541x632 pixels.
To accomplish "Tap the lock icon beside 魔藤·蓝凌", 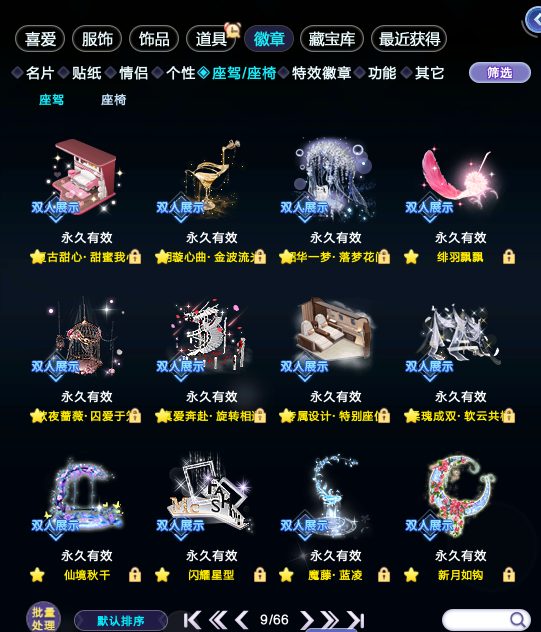I will click(384, 575).
